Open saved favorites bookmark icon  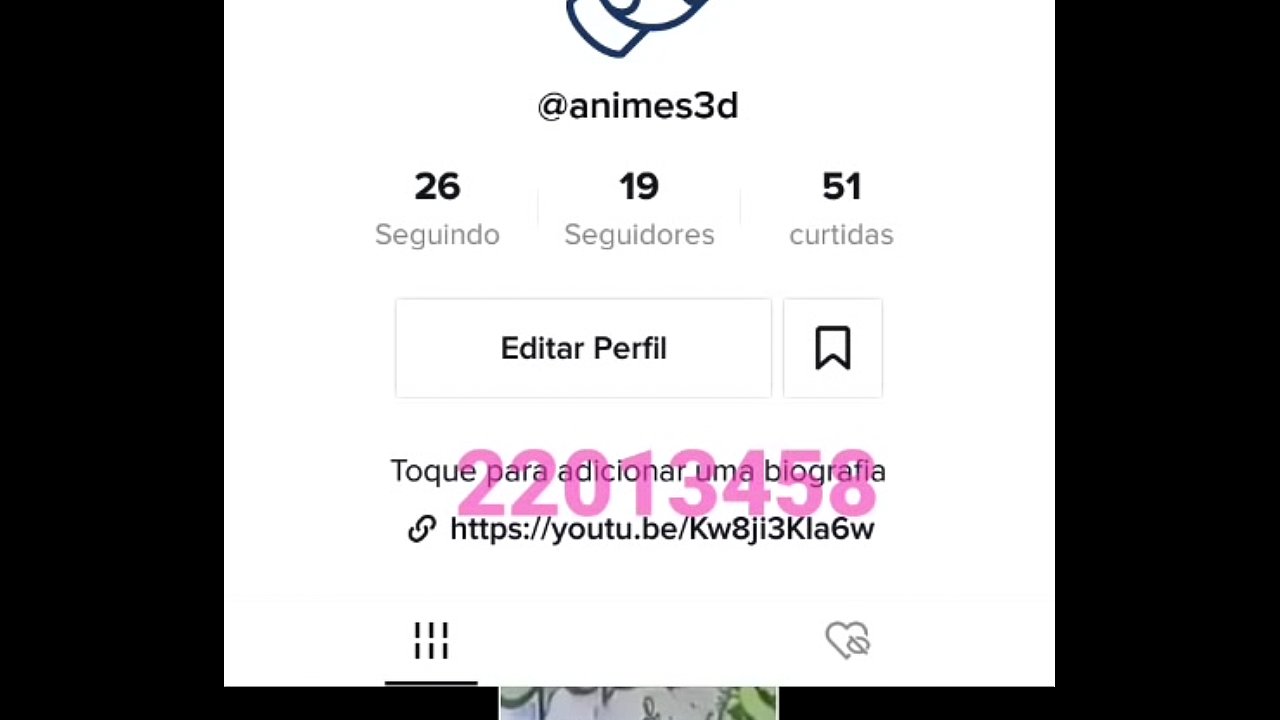click(832, 348)
